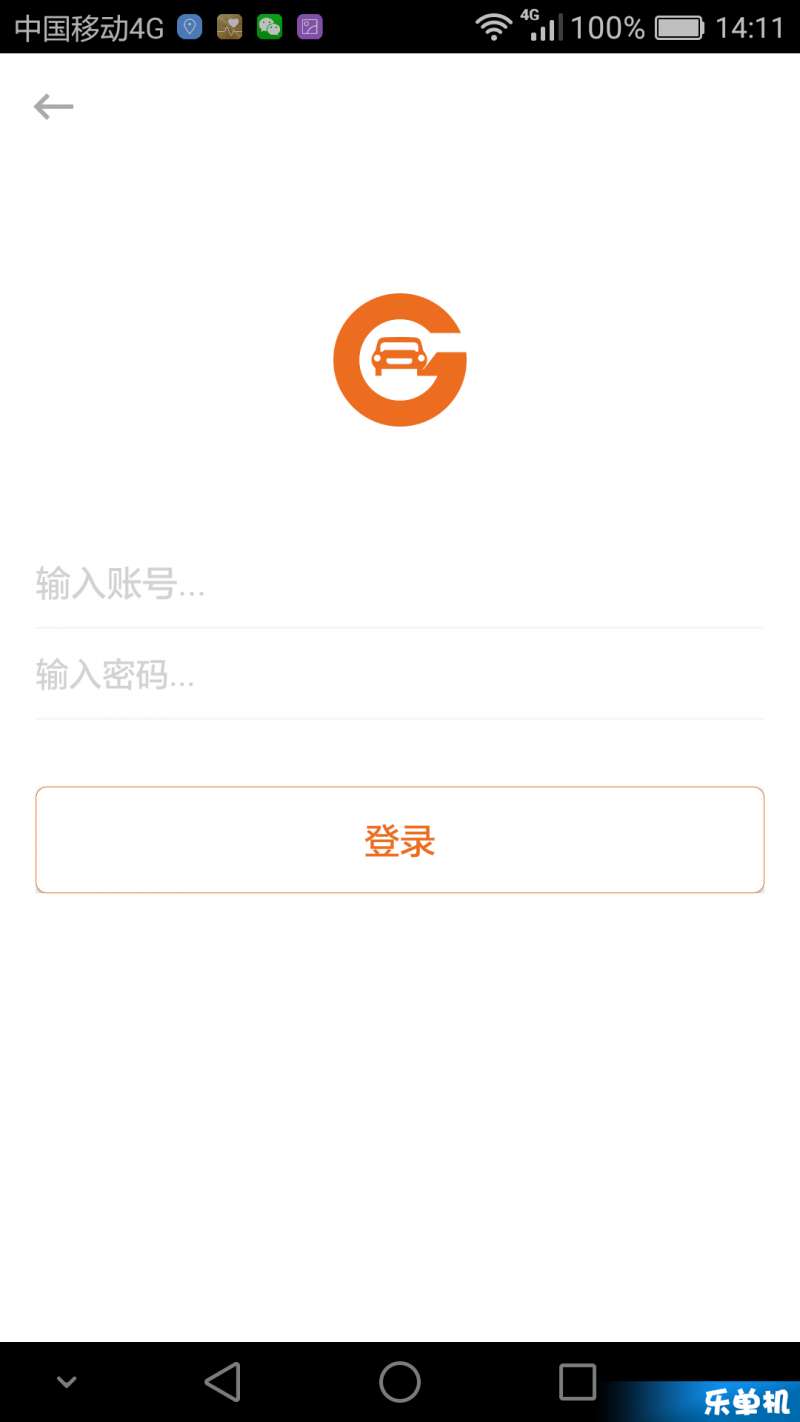Tap the 登录 login button
800x1422 pixels.
click(400, 840)
